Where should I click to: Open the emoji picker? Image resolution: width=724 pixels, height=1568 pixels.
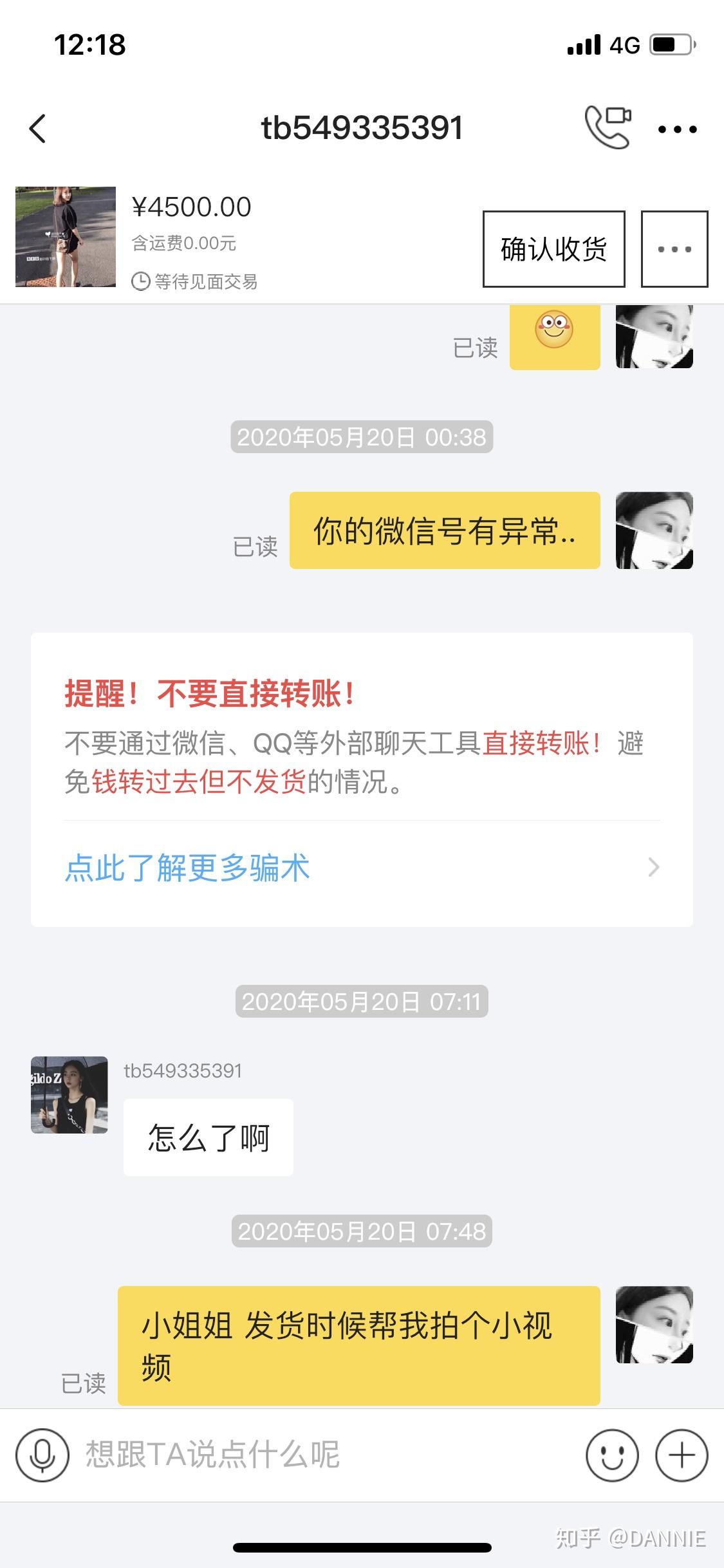pyautogui.click(x=612, y=1455)
